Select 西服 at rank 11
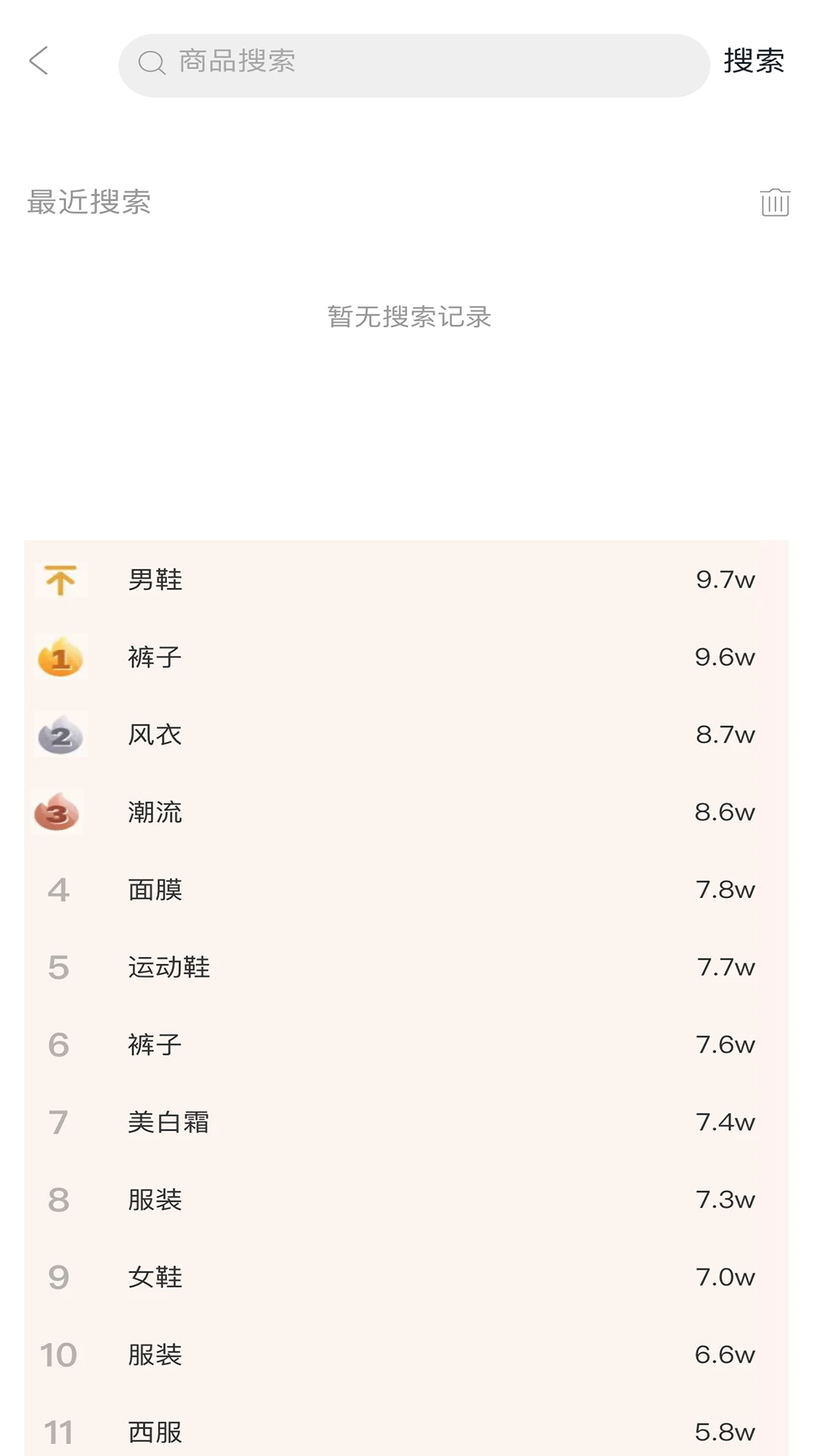 (155, 1432)
